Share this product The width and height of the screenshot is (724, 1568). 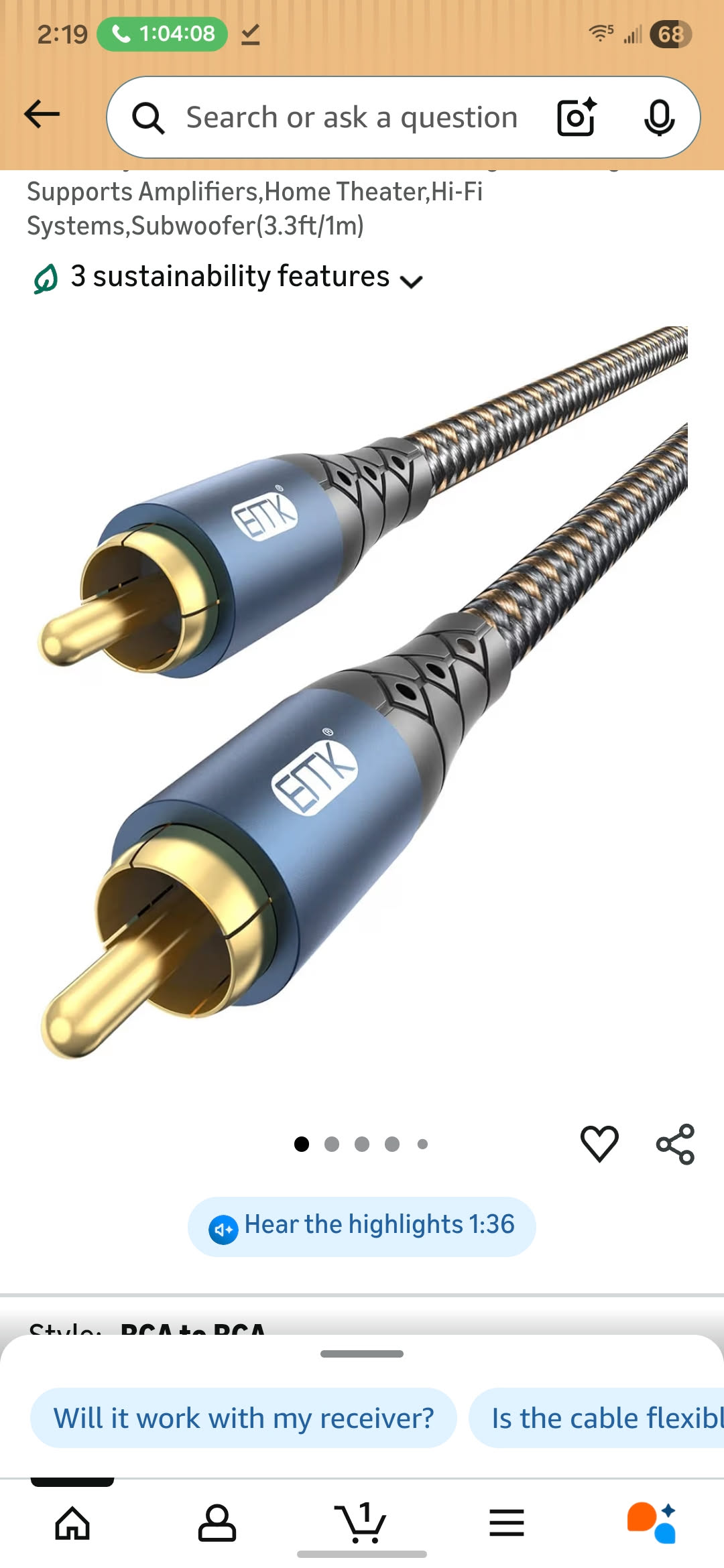pyautogui.click(x=675, y=1144)
